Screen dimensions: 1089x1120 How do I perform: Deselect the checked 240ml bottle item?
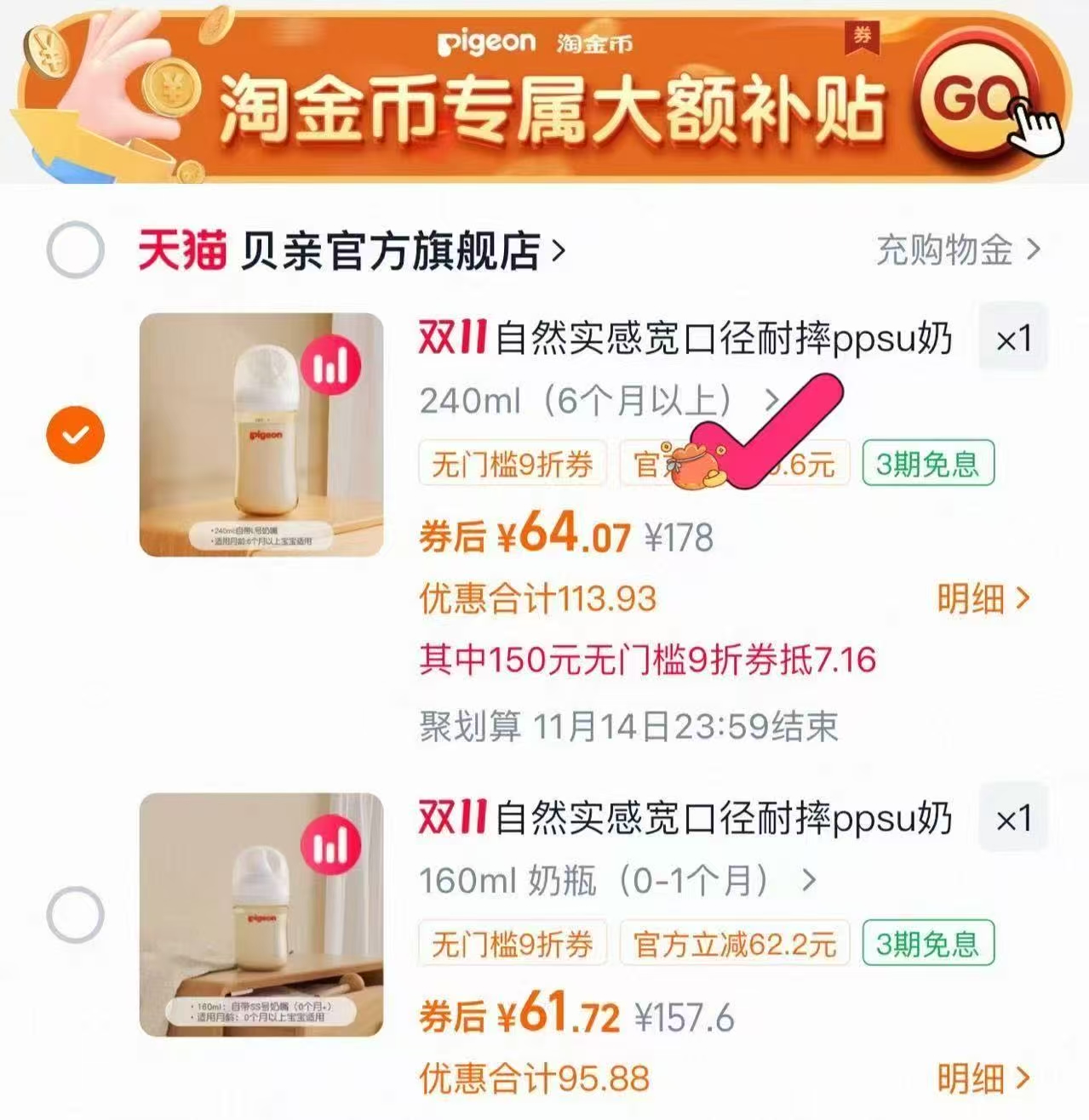click(x=76, y=434)
